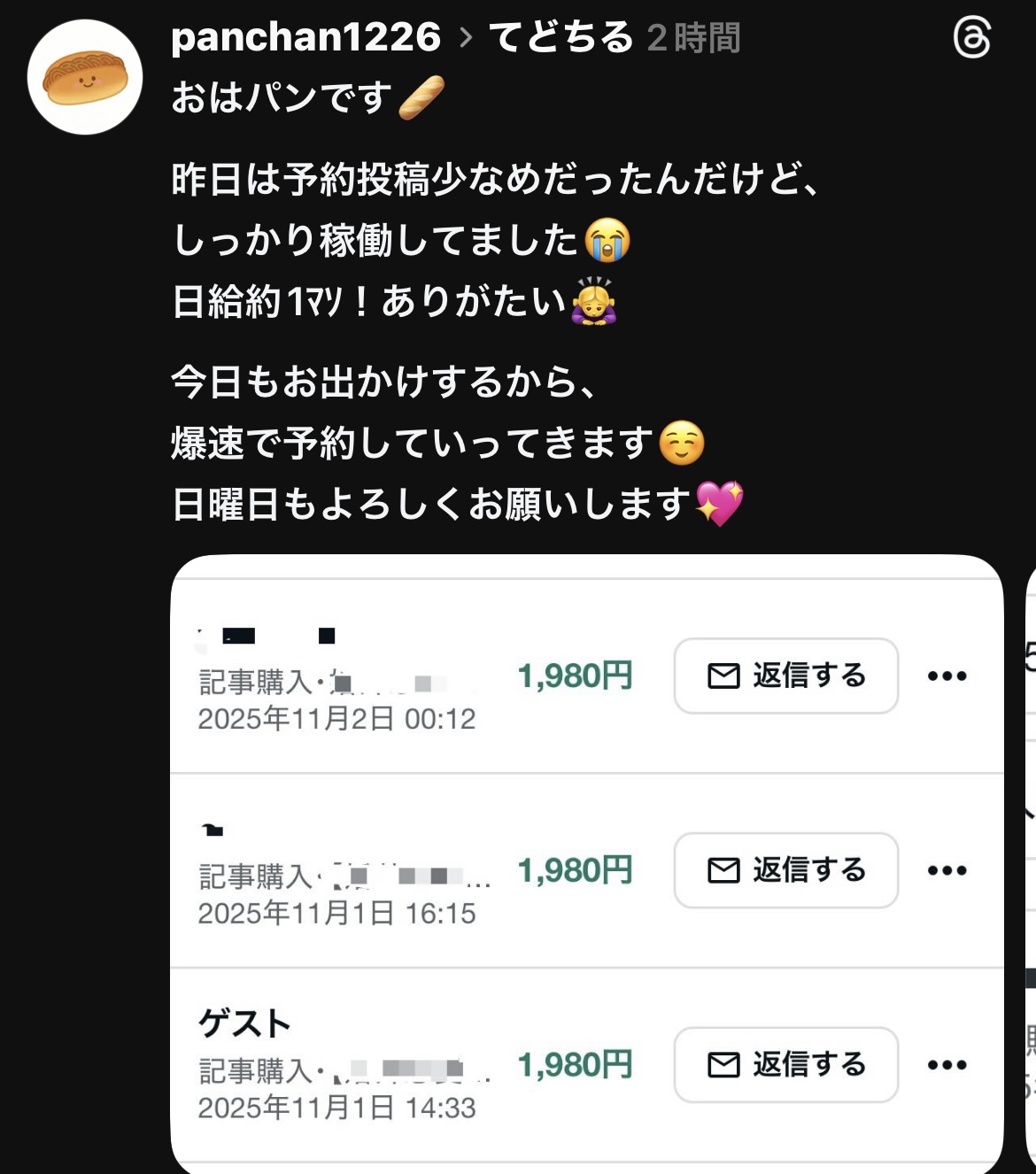The width and height of the screenshot is (1036, 1174).
Task: Open the てどちる topic tag
Action: click(x=561, y=37)
